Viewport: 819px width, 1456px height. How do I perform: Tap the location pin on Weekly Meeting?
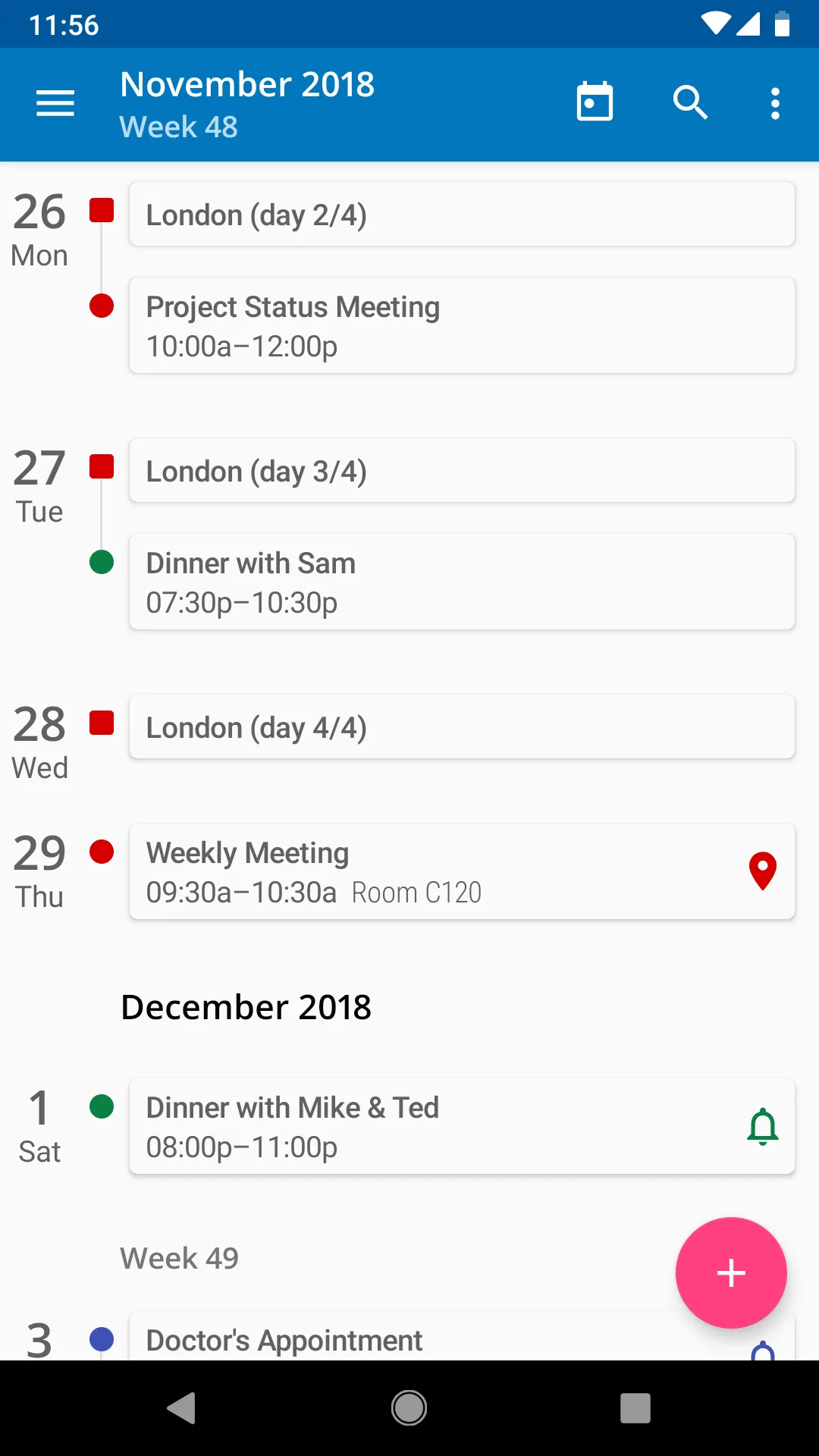763,871
